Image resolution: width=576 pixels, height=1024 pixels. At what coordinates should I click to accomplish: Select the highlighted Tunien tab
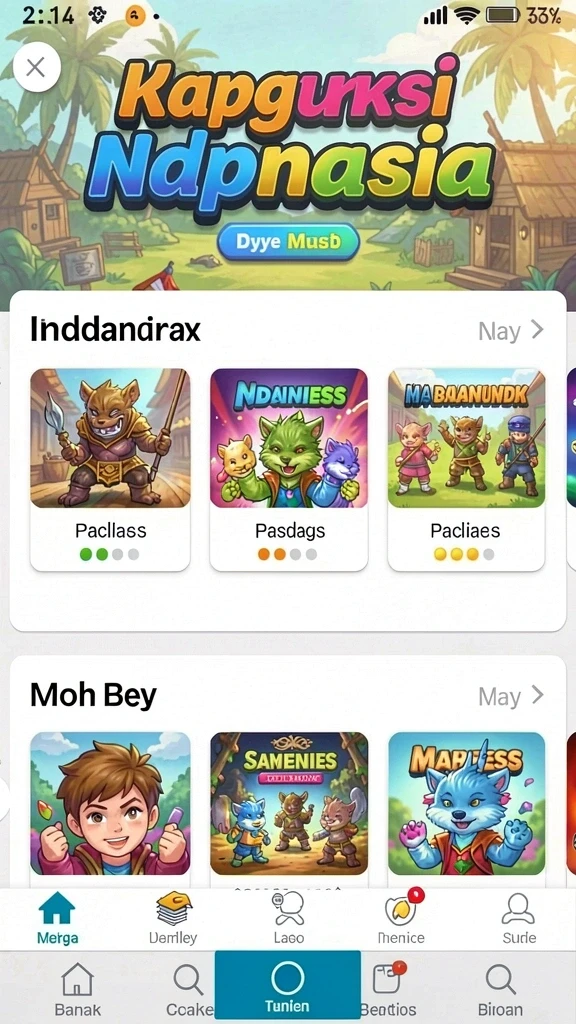[287, 986]
